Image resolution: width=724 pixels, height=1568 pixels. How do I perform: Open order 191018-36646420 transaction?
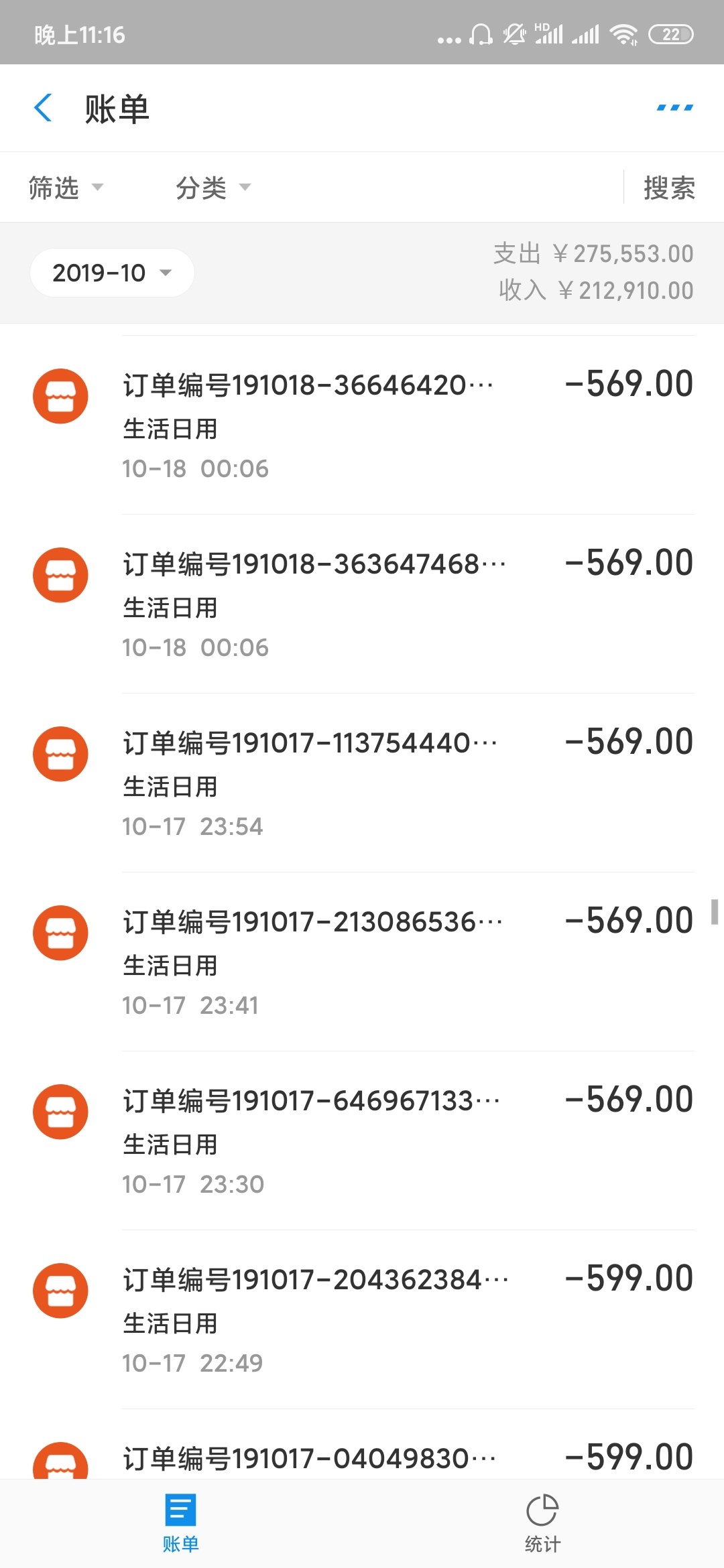pyautogui.click(x=362, y=425)
